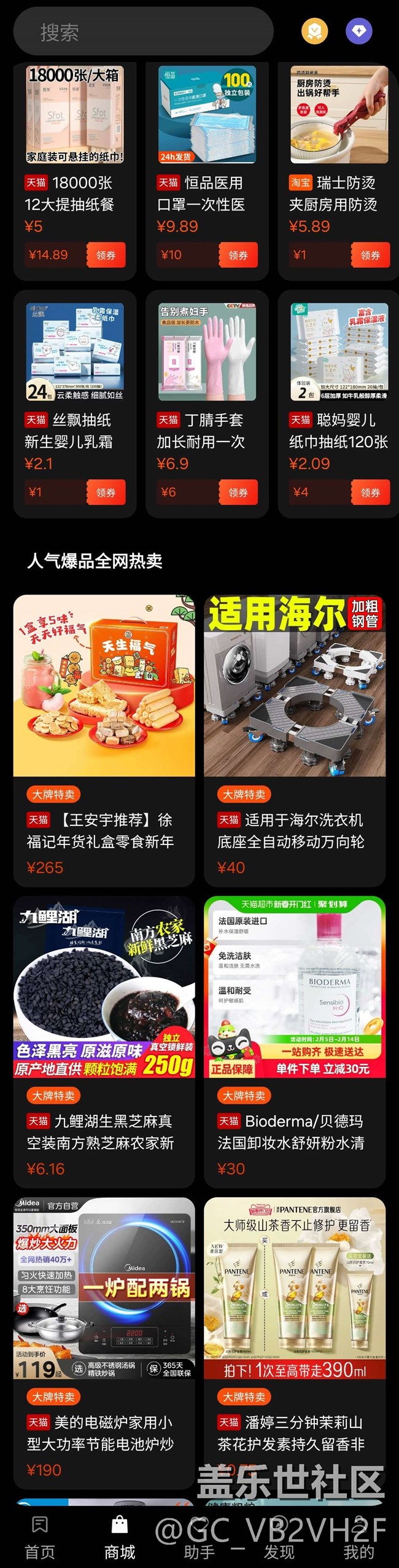Image resolution: width=399 pixels, height=1568 pixels.
Task: Open 美的电磁炉 product card
Action: pos(104,1339)
